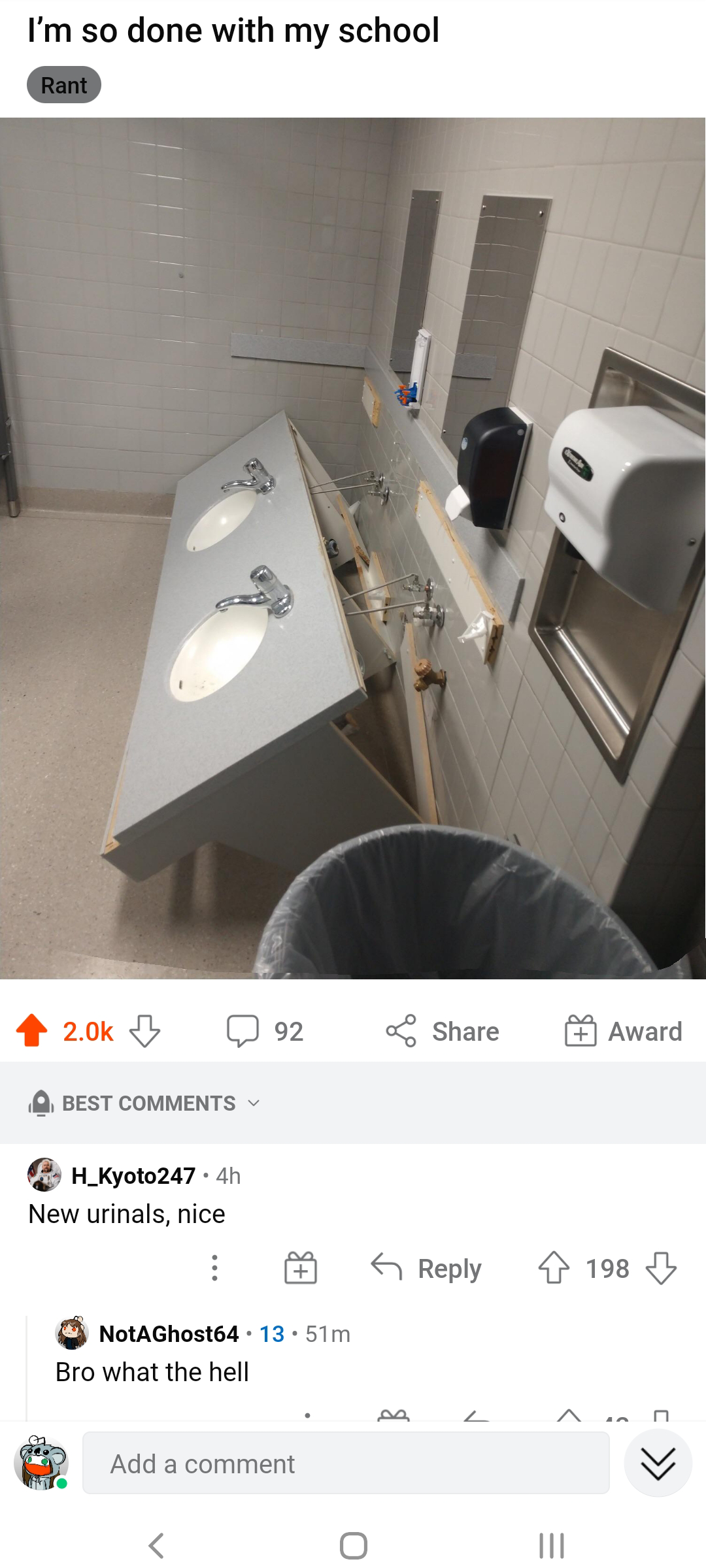Viewport: 706px width, 1568px height.
Task: Tap the double-chevron to jump down comments
Action: pyautogui.click(x=658, y=1463)
